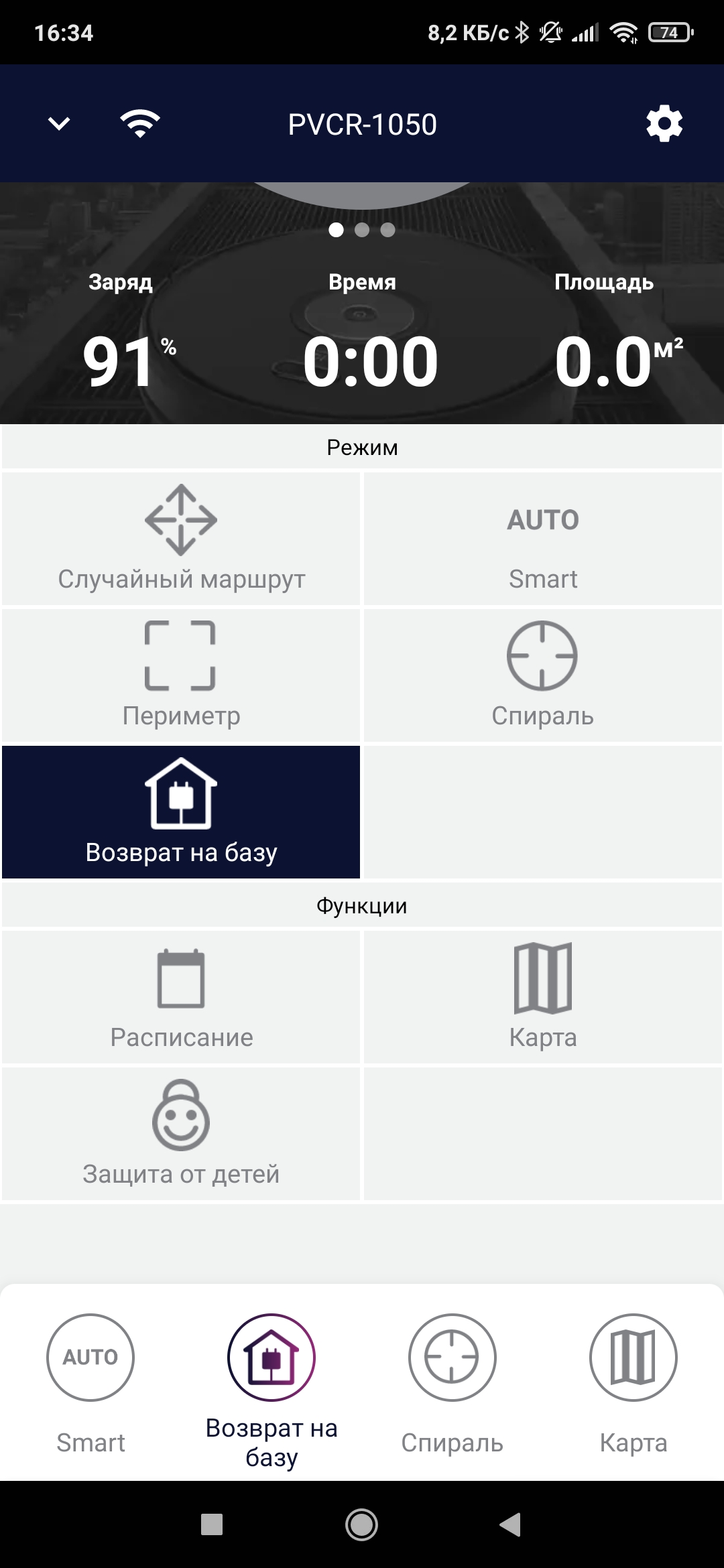Tap the dark Возврат на базу tile
Viewport: 724px width, 1568px height.
(181, 812)
